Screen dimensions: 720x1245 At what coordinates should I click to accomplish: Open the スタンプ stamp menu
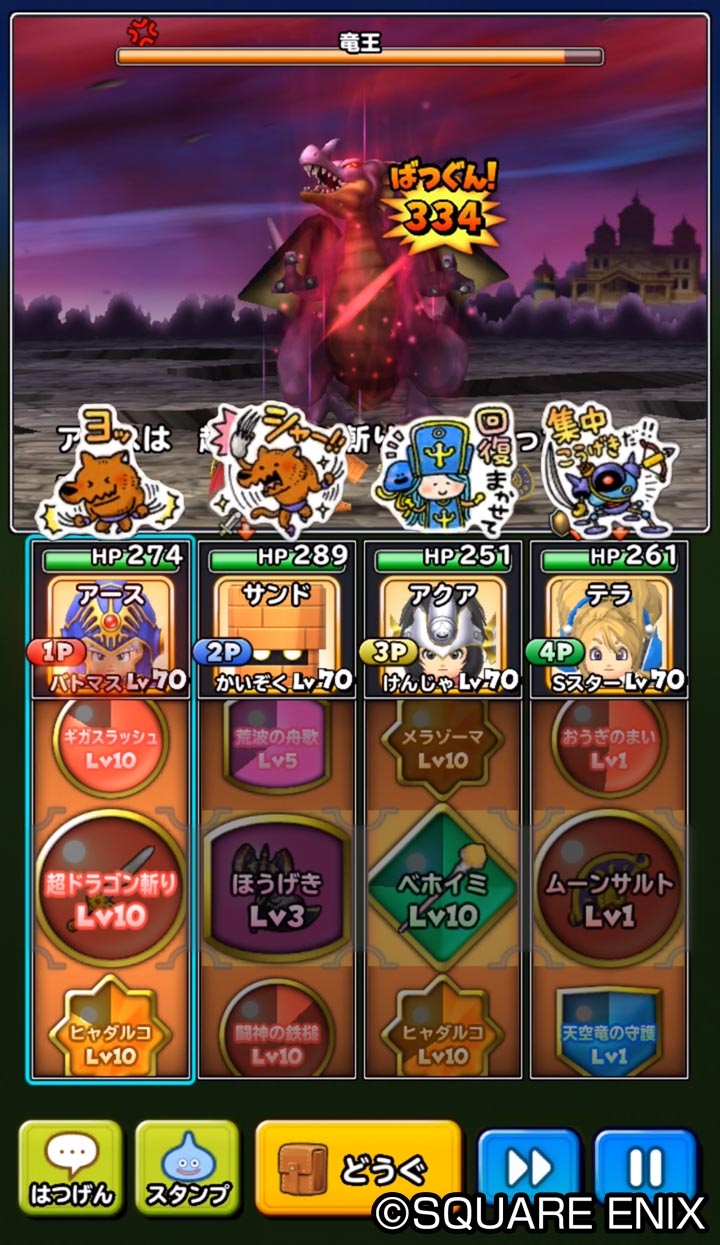pos(187,1167)
